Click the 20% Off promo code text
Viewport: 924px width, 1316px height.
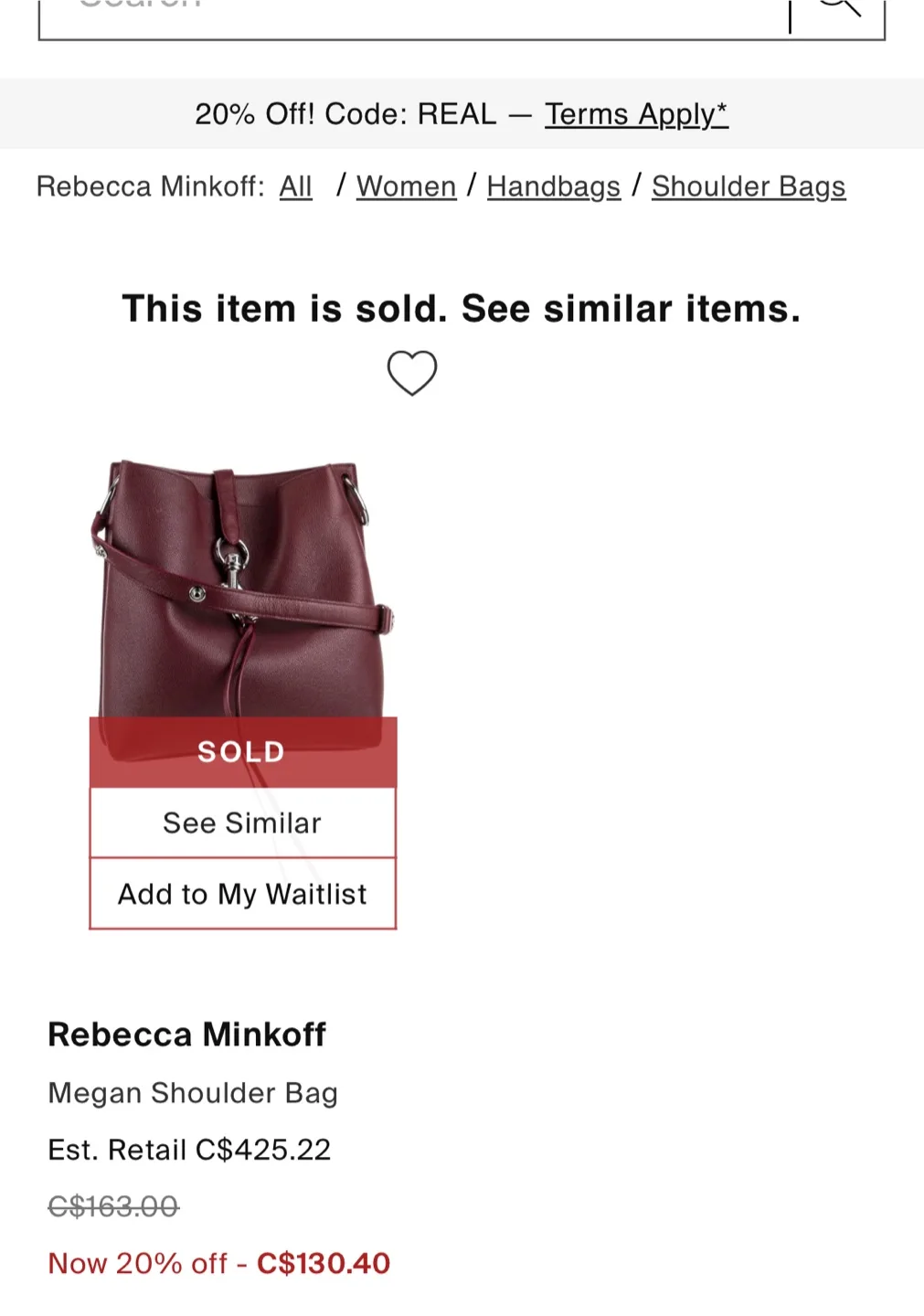pyautogui.click(x=345, y=114)
